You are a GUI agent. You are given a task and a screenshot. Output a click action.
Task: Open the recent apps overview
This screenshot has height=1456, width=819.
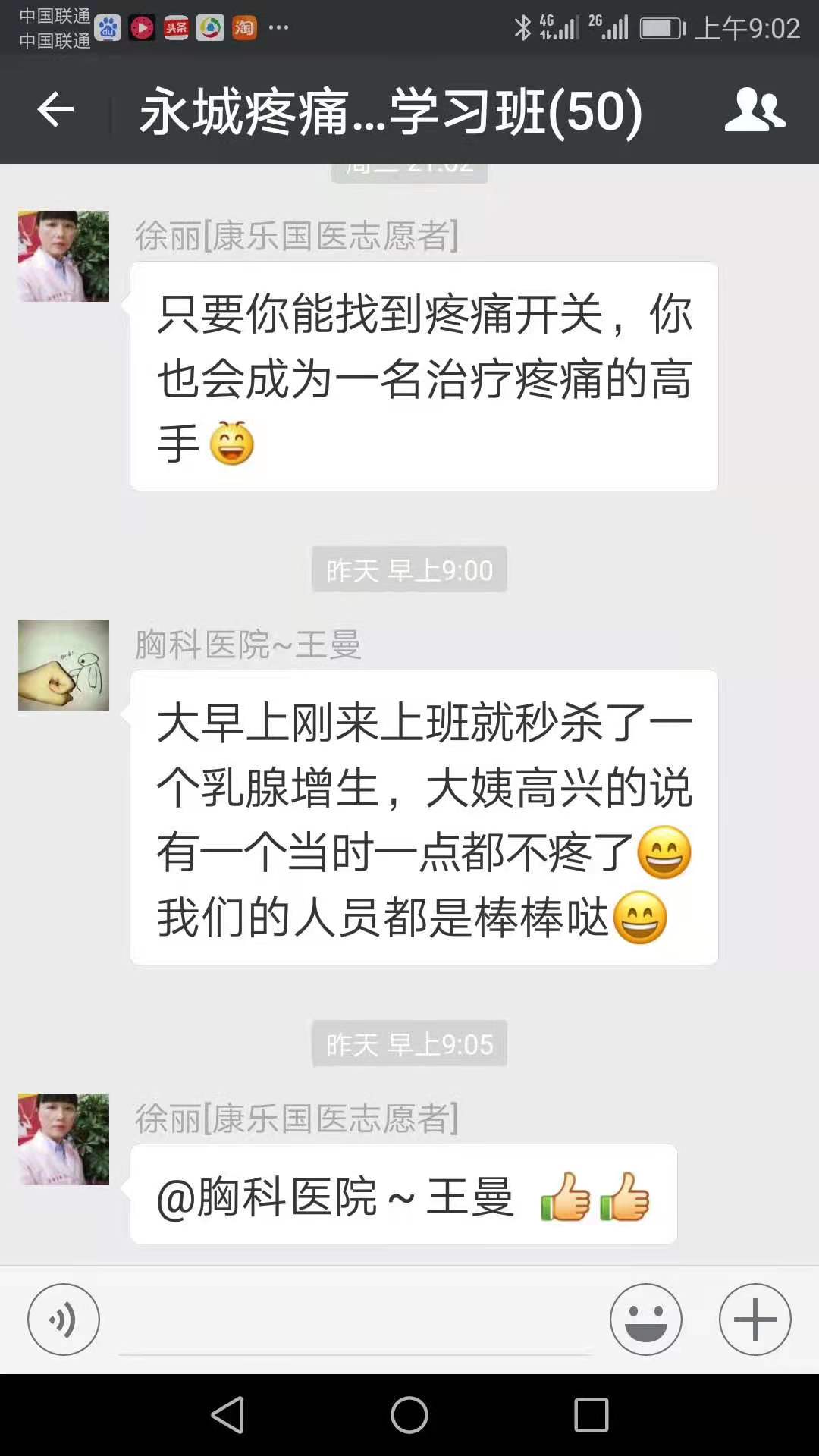click(x=591, y=1415)
